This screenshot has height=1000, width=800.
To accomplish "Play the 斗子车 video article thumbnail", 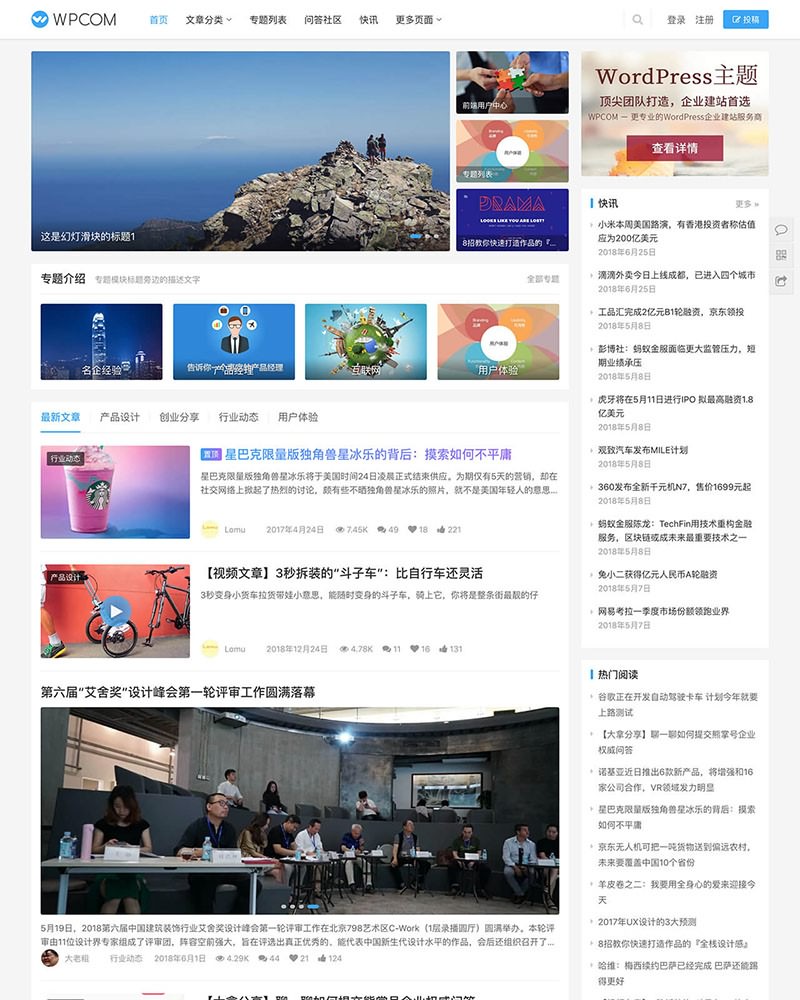I will 115,611.
